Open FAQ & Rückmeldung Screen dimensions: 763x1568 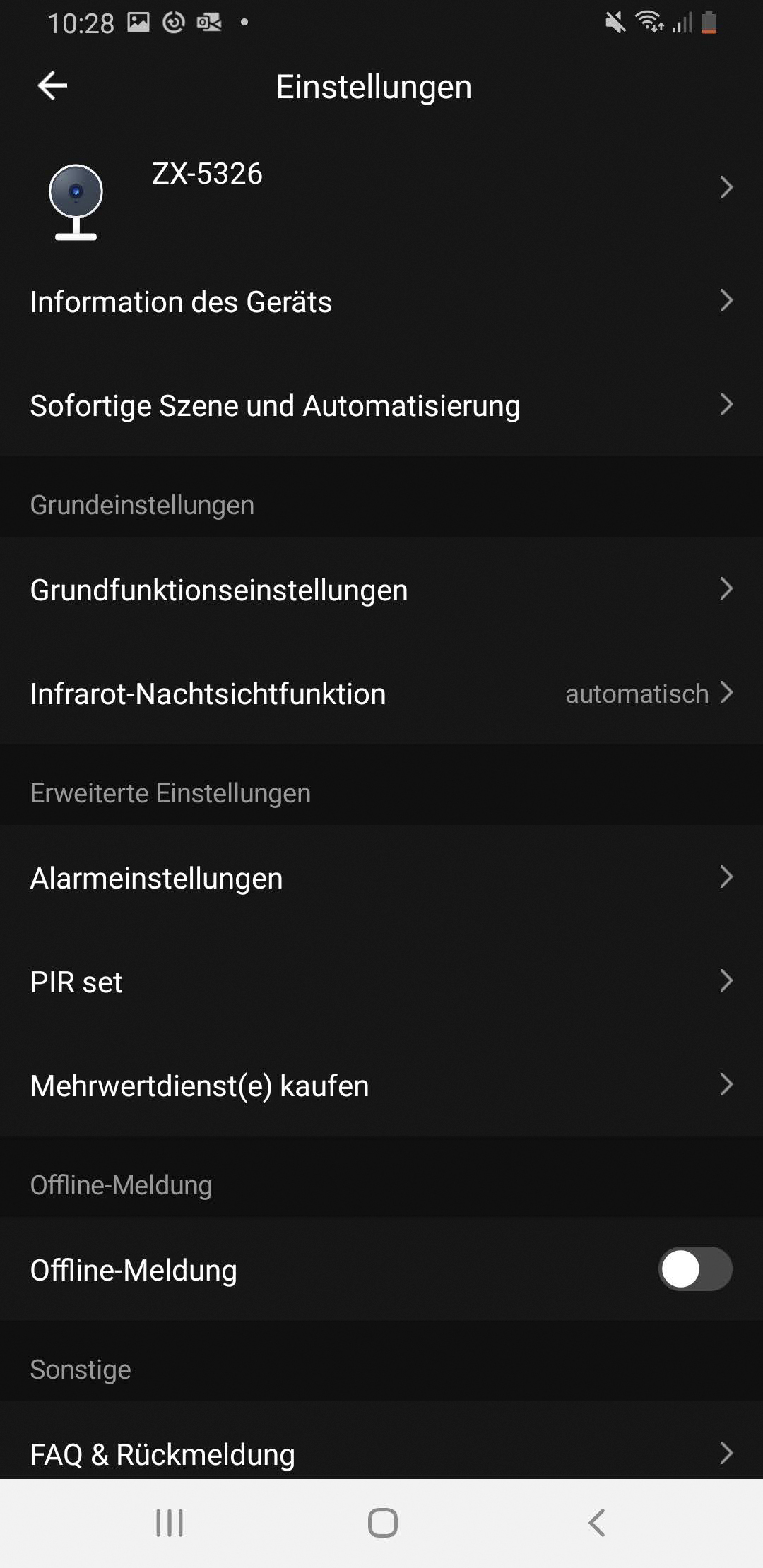[x=381, y=1454]
